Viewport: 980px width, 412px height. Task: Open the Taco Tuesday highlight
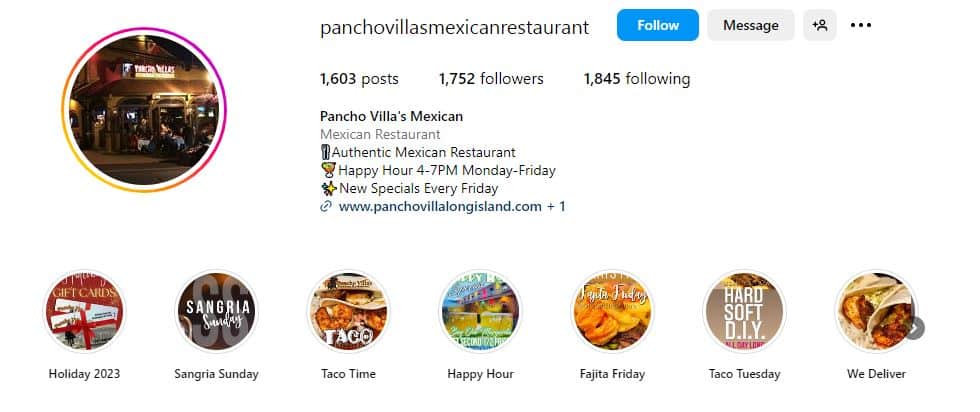(x=744, y=311)
